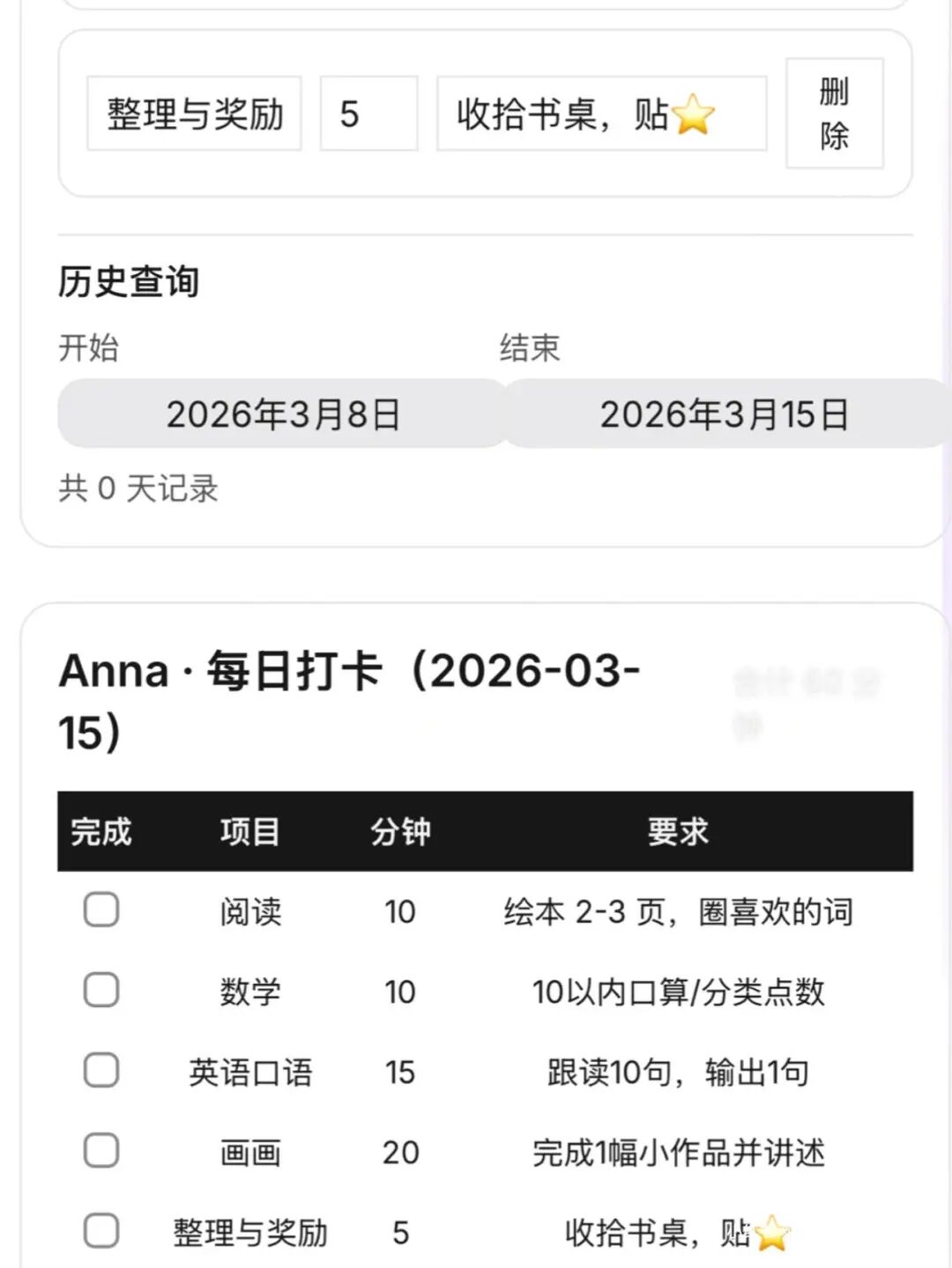Screen dimensions: 952x1268
Task: Click the 共 0 天记录 summary text
Action: point(137,484)
